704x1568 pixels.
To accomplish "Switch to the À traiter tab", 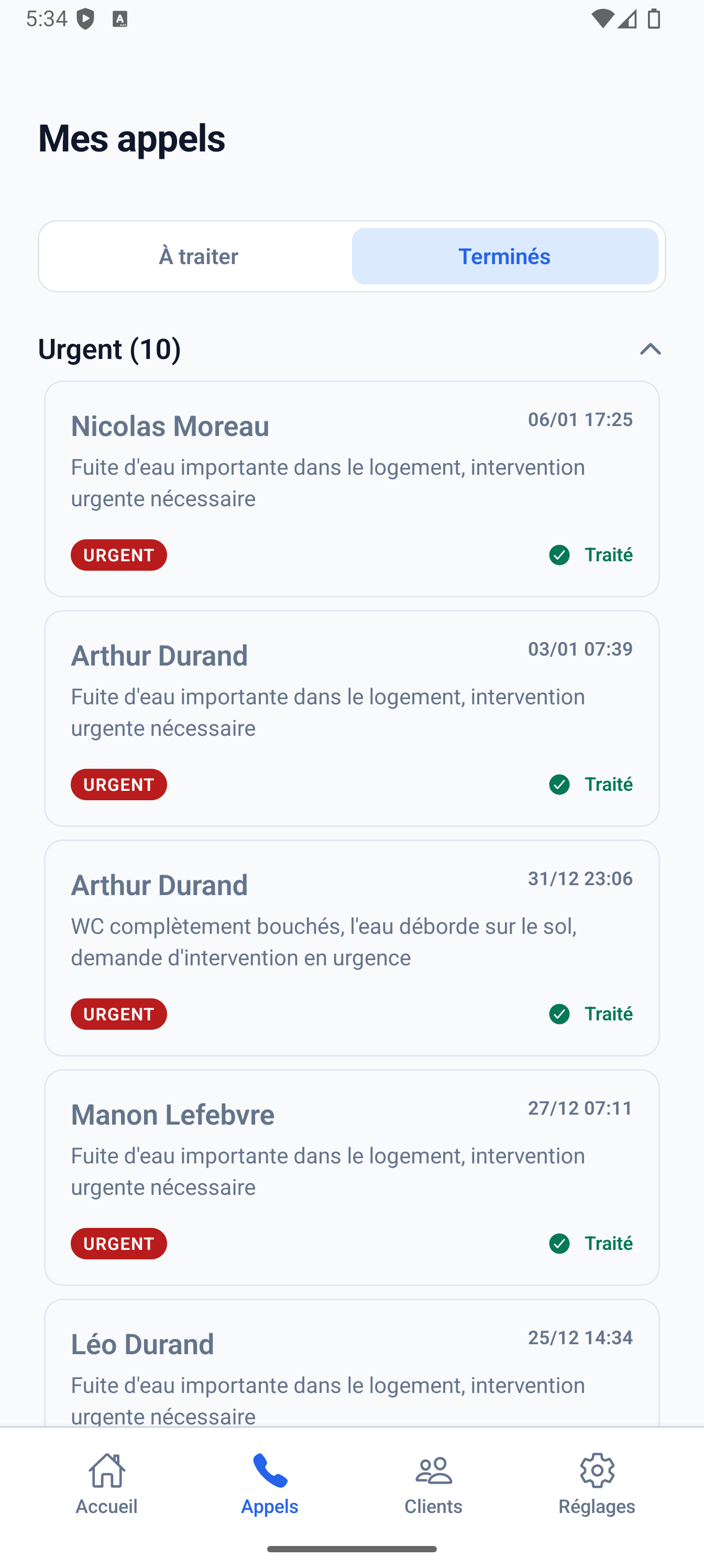I will [199, 256].
